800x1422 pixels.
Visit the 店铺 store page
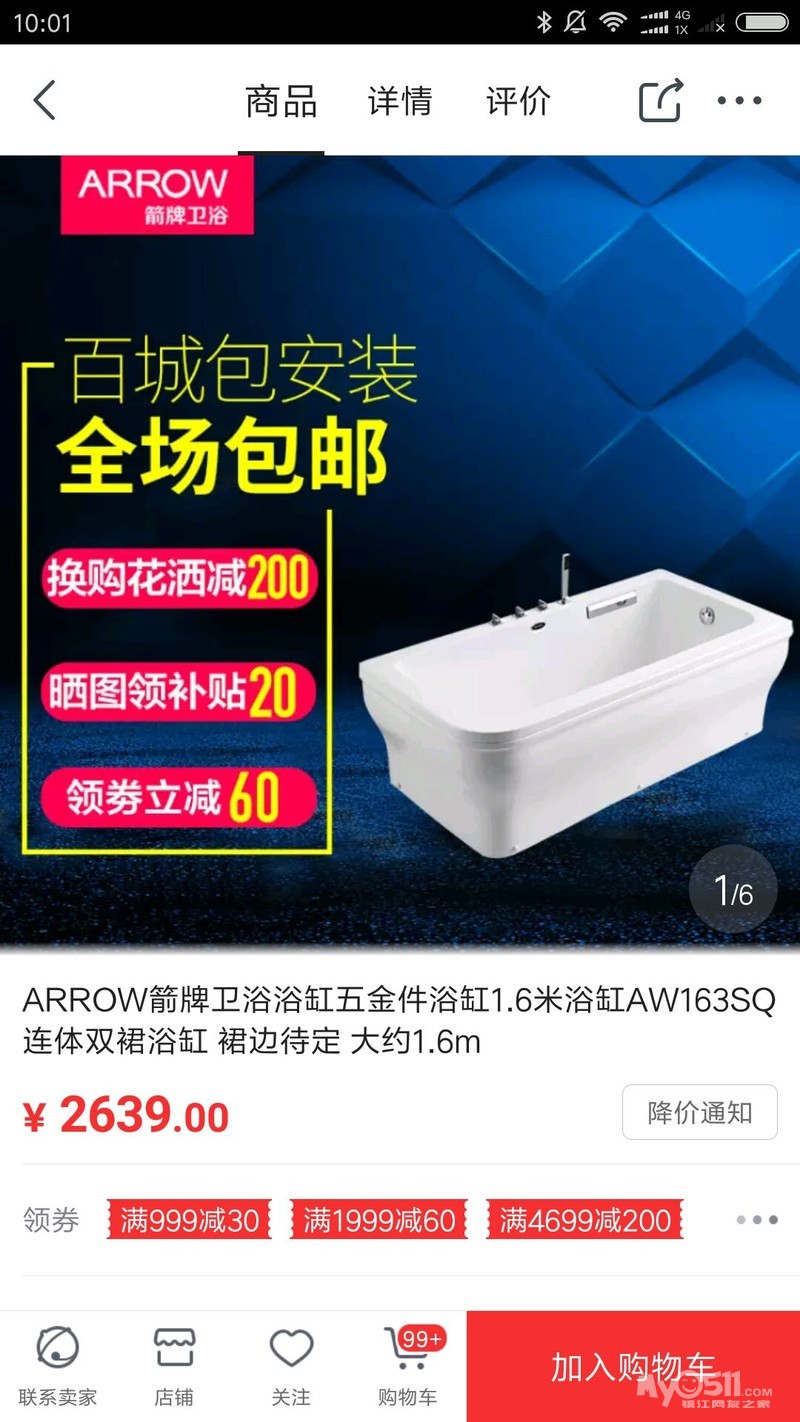(x=174, y=1366)
